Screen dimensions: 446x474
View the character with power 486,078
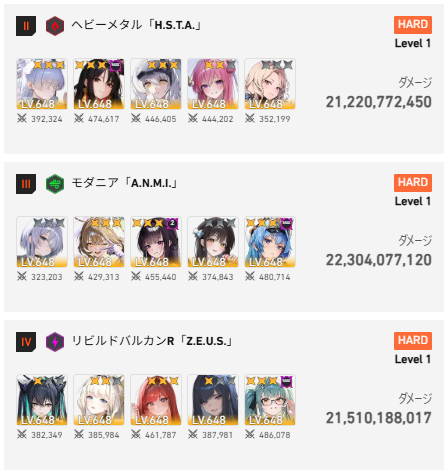[x=270, y=400]
